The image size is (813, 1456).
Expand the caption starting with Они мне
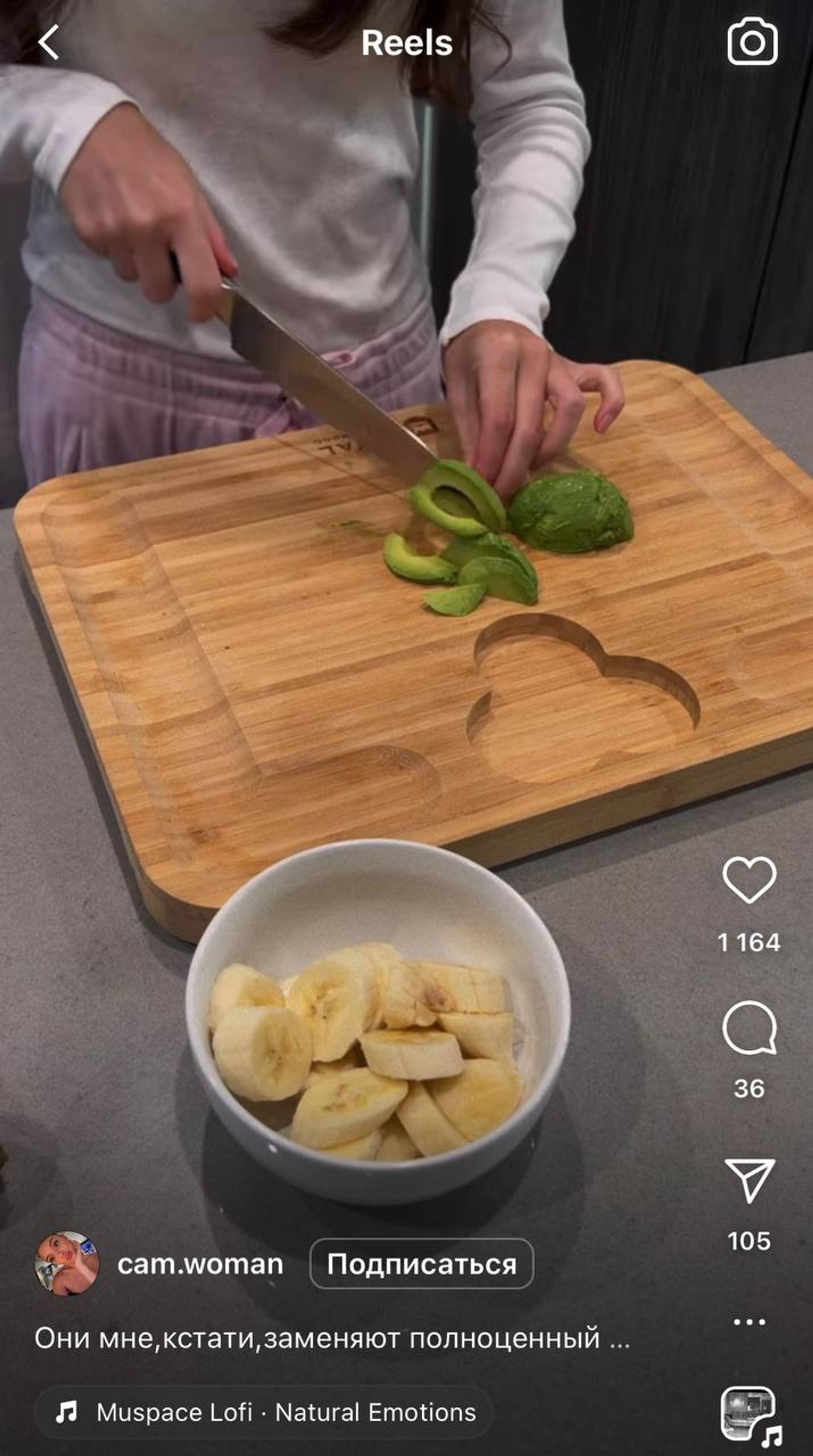tap(332, 1338)
